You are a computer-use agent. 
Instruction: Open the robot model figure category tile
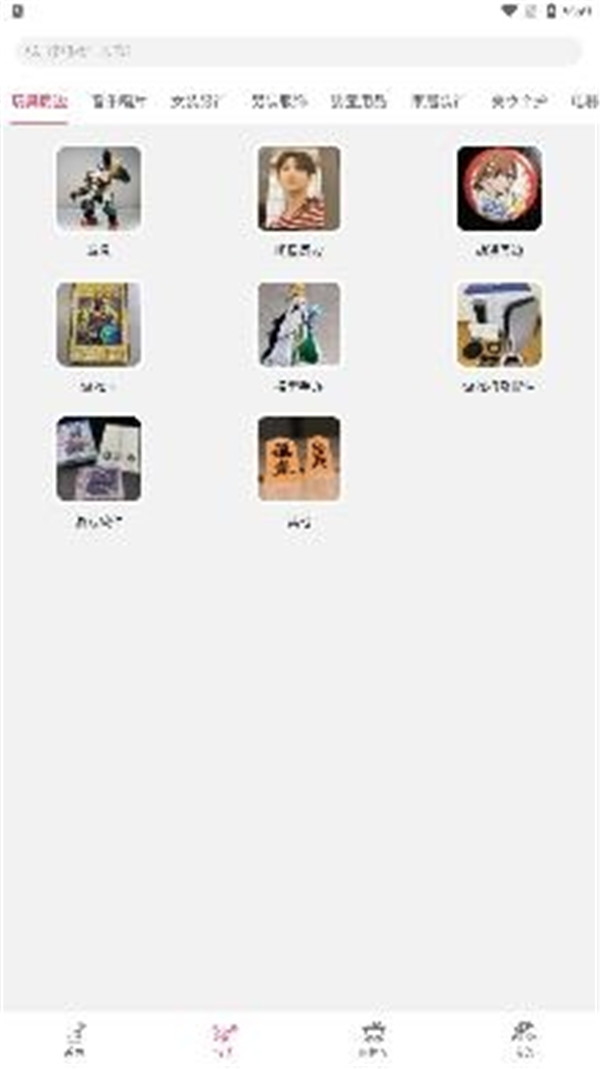pos(98,188)
